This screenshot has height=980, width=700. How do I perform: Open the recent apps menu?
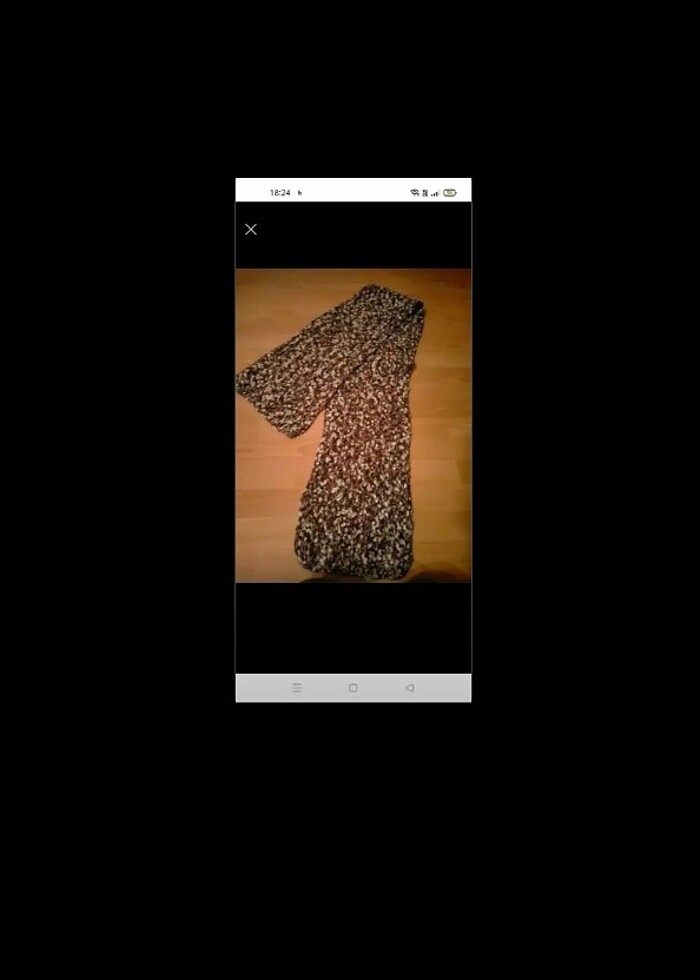297,688
